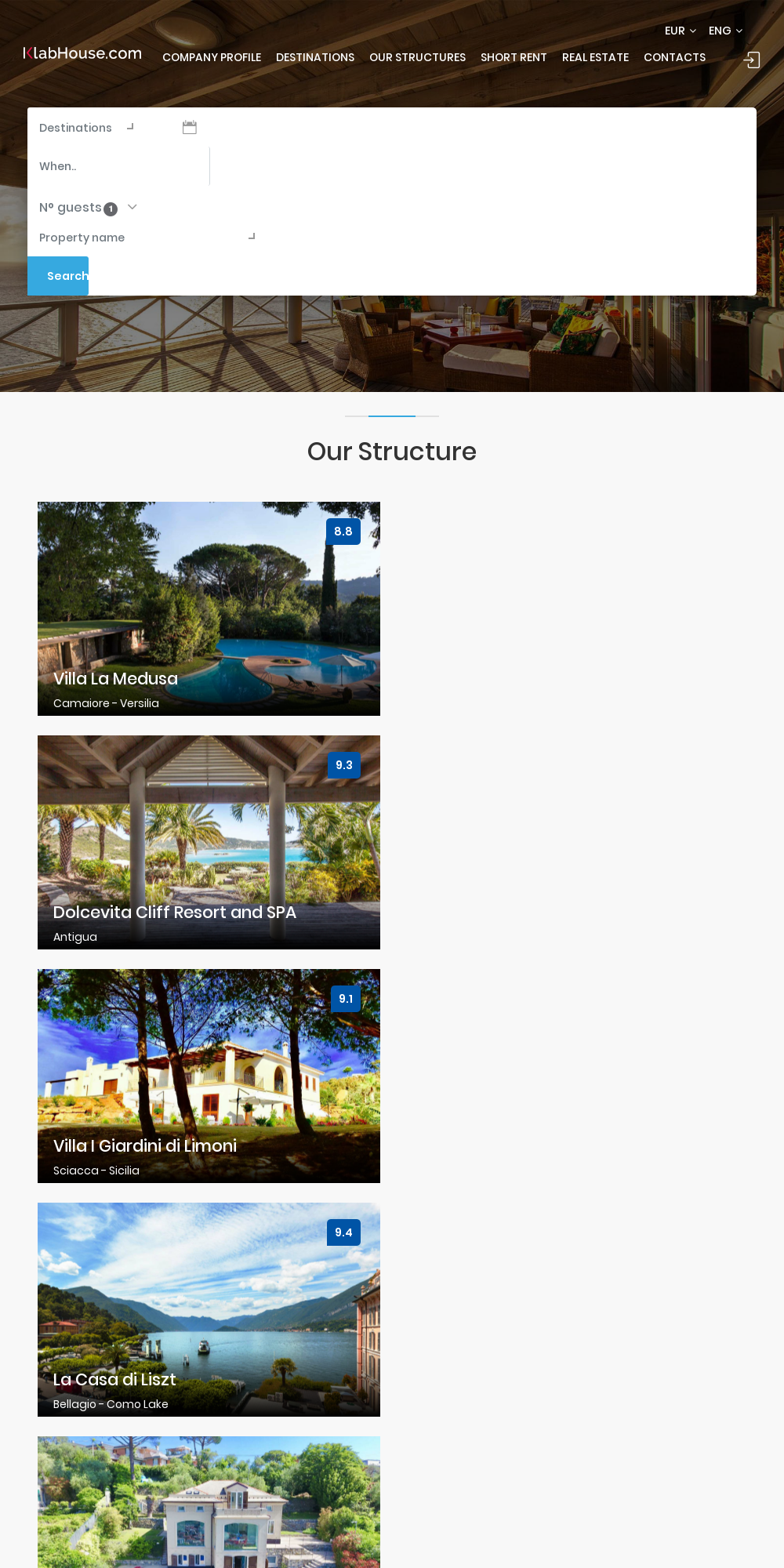Open the ENG language dropdown
Screen dimensions: 784x1568
(x=725, y=31)
